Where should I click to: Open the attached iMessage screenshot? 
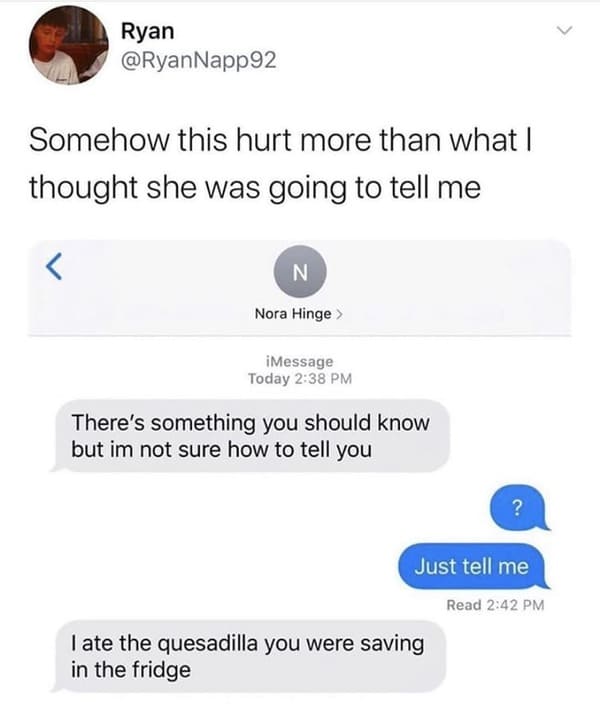(300, 470)
